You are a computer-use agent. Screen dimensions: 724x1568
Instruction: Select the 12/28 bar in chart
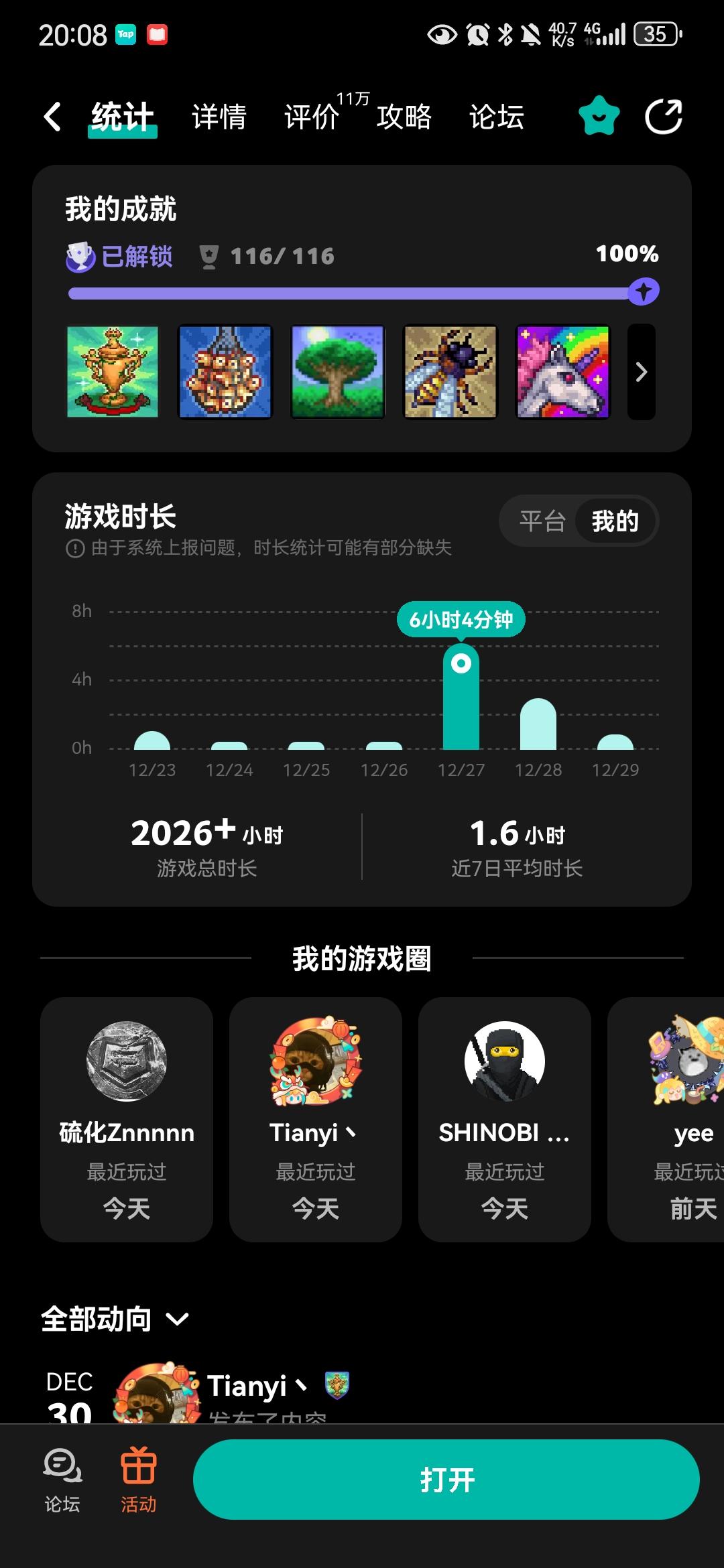(x=538, y=724)
